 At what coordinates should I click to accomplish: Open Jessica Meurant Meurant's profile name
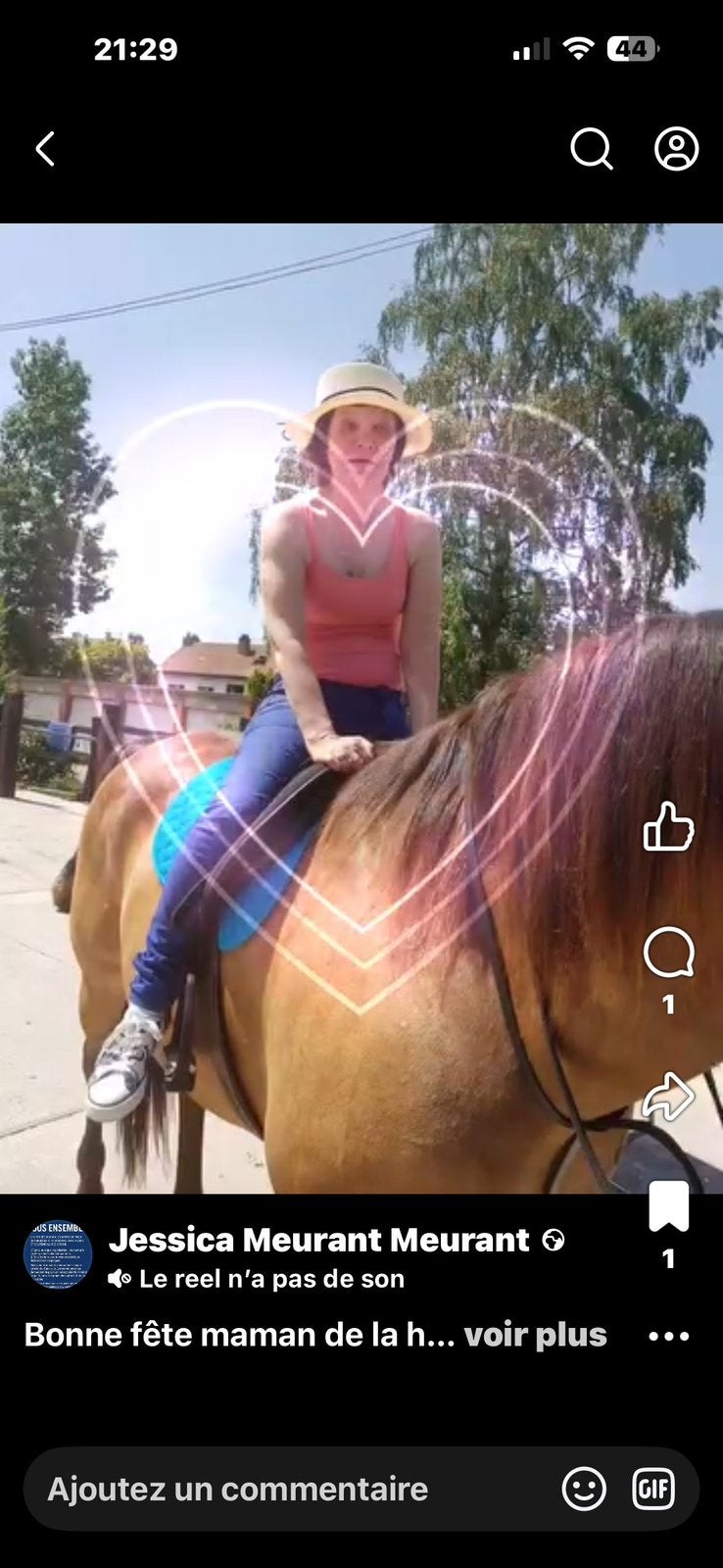pyautogui.click(x=319, y=1240)
